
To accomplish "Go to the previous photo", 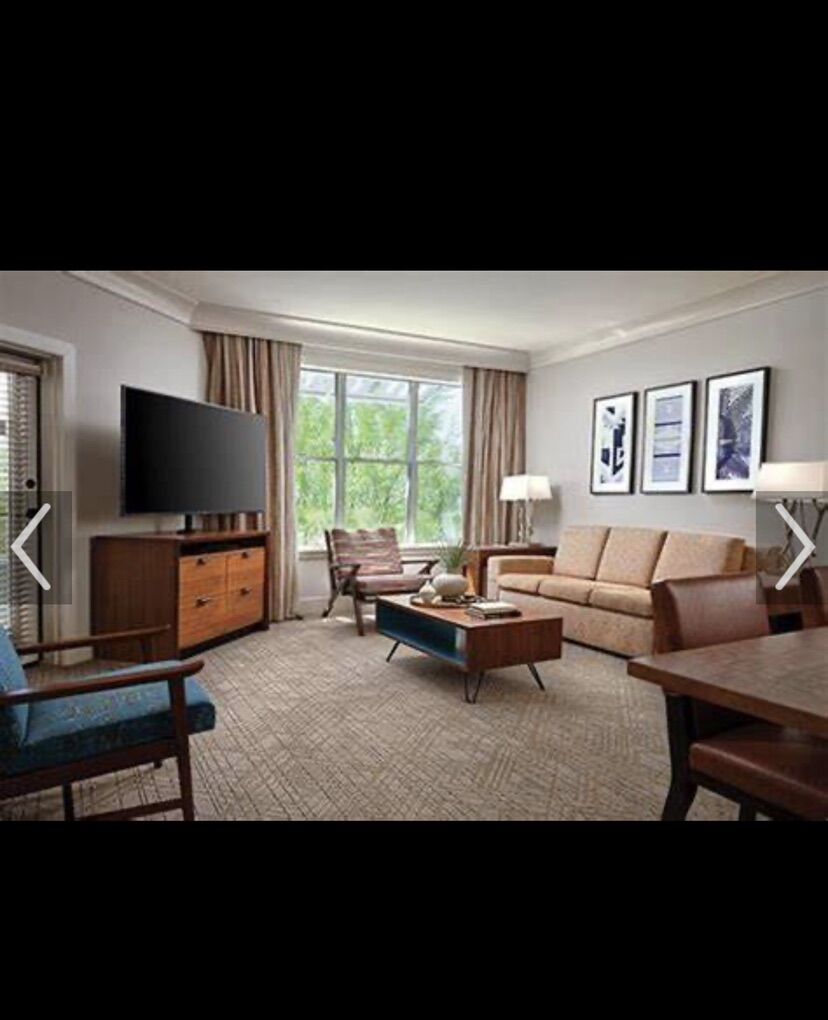I will (32, 546).
